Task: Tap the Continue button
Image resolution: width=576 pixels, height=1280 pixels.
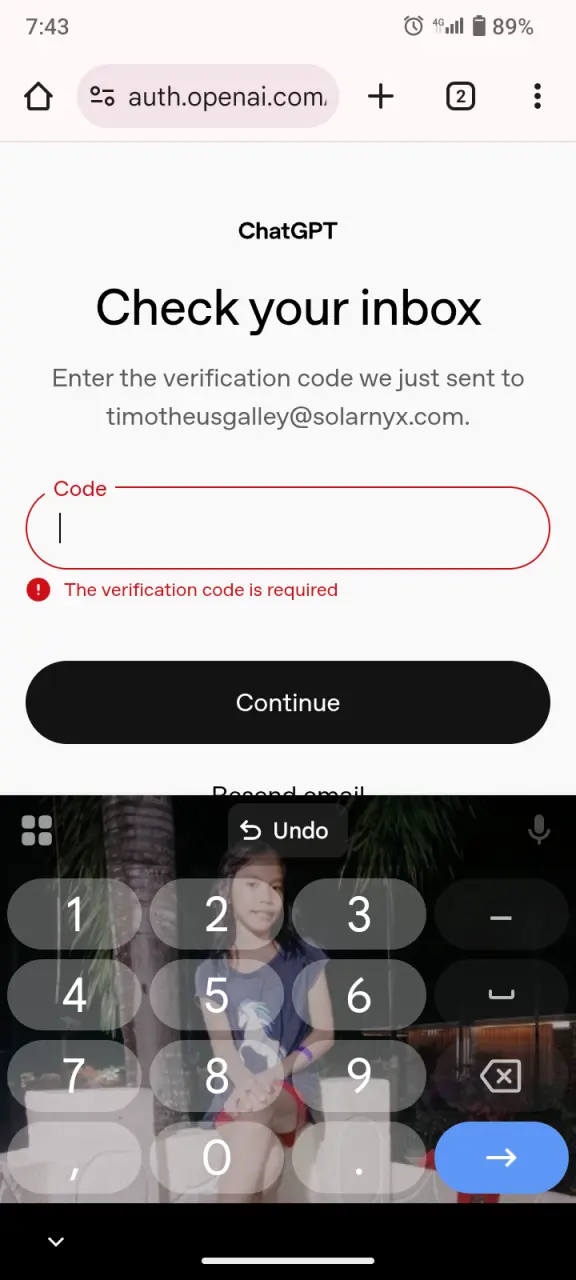Action: click(288, 702)
